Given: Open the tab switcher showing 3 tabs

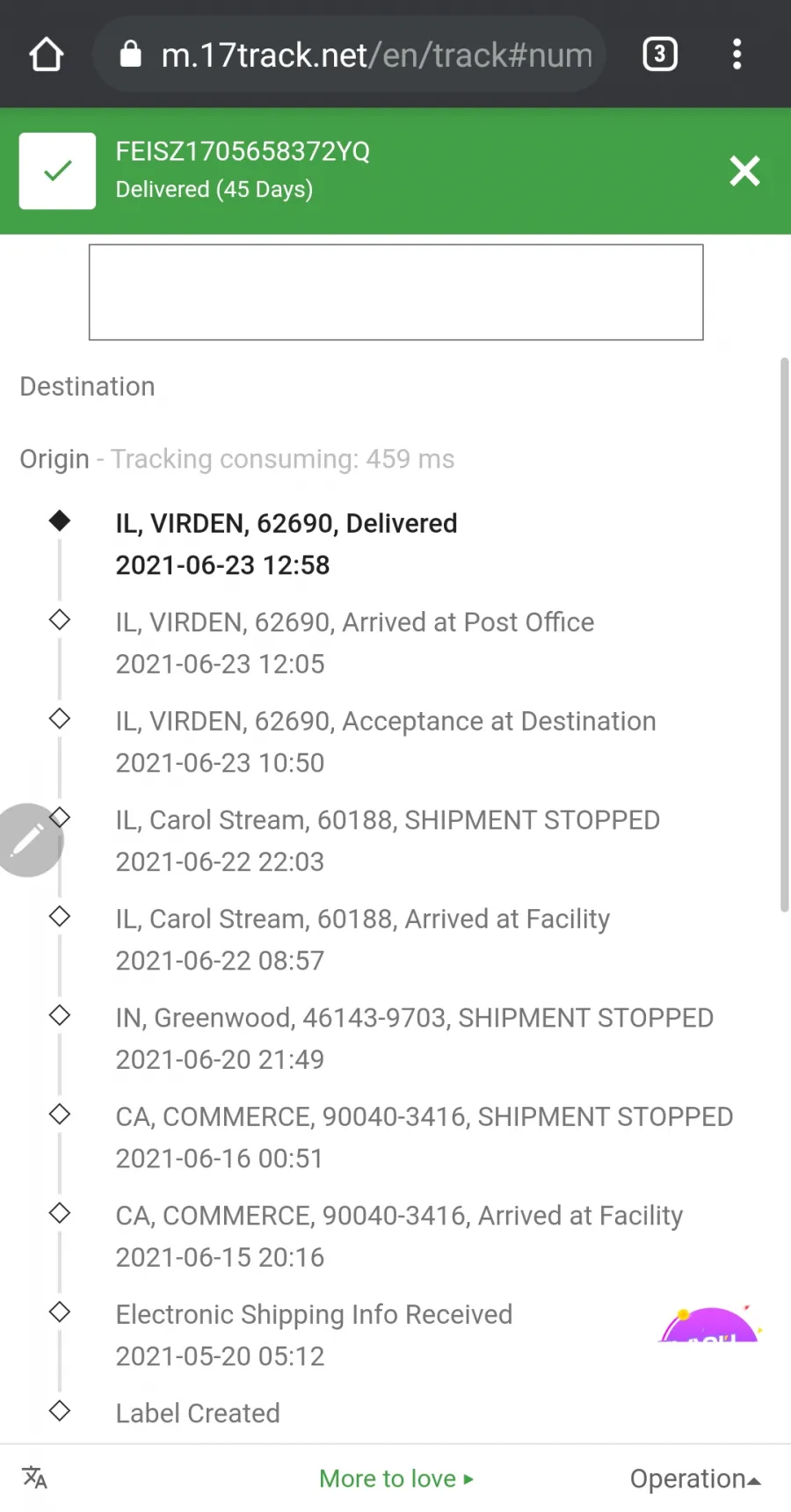Looking at the screenshot, I should (x=660, y=55).
